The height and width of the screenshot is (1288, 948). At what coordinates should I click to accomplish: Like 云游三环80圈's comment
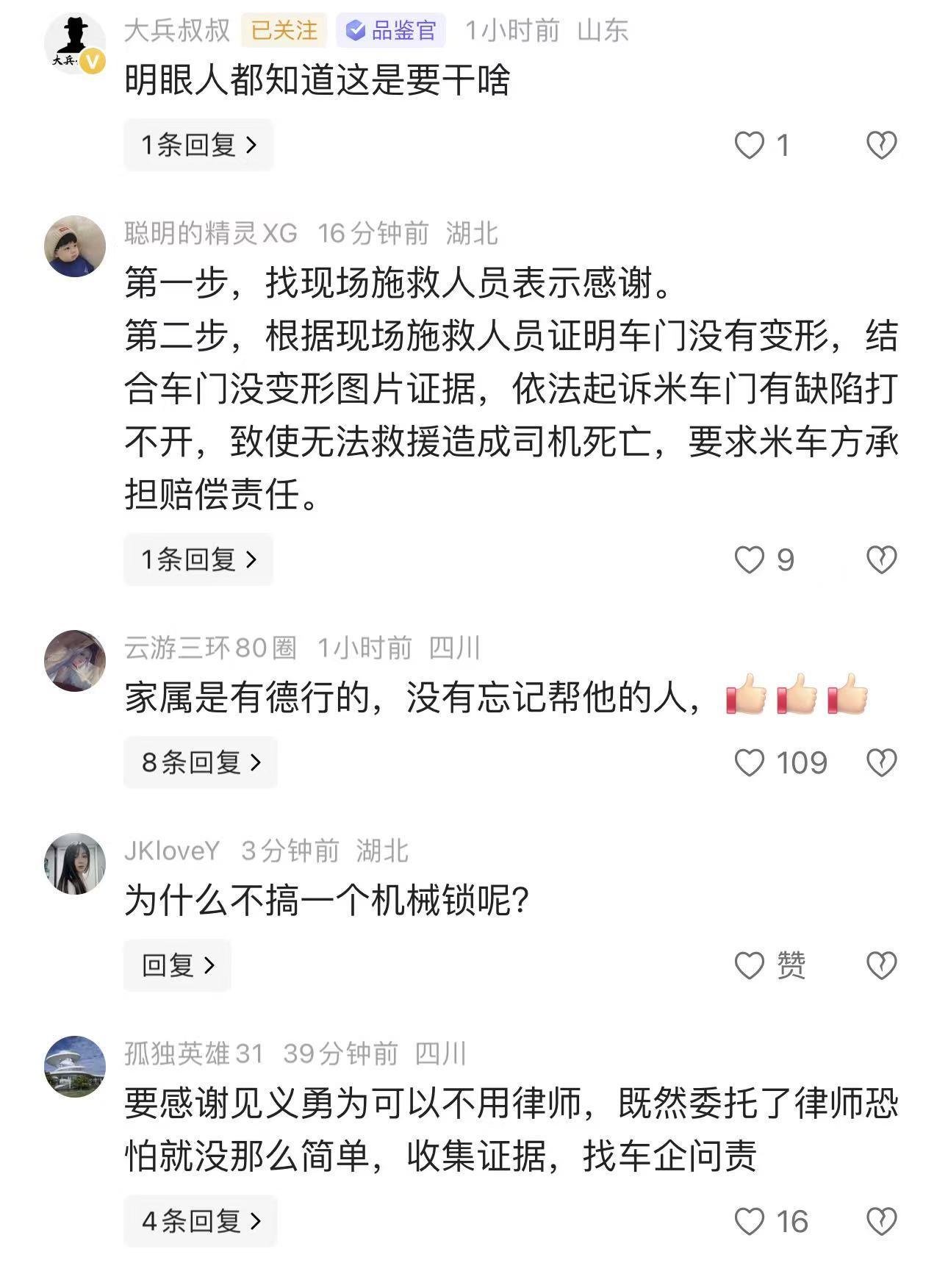(750, 763)
